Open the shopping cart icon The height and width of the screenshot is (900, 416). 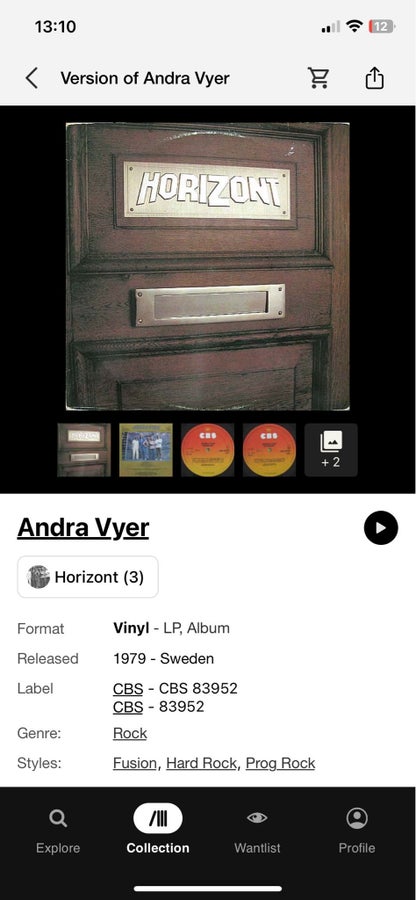[x=318, y=77]
